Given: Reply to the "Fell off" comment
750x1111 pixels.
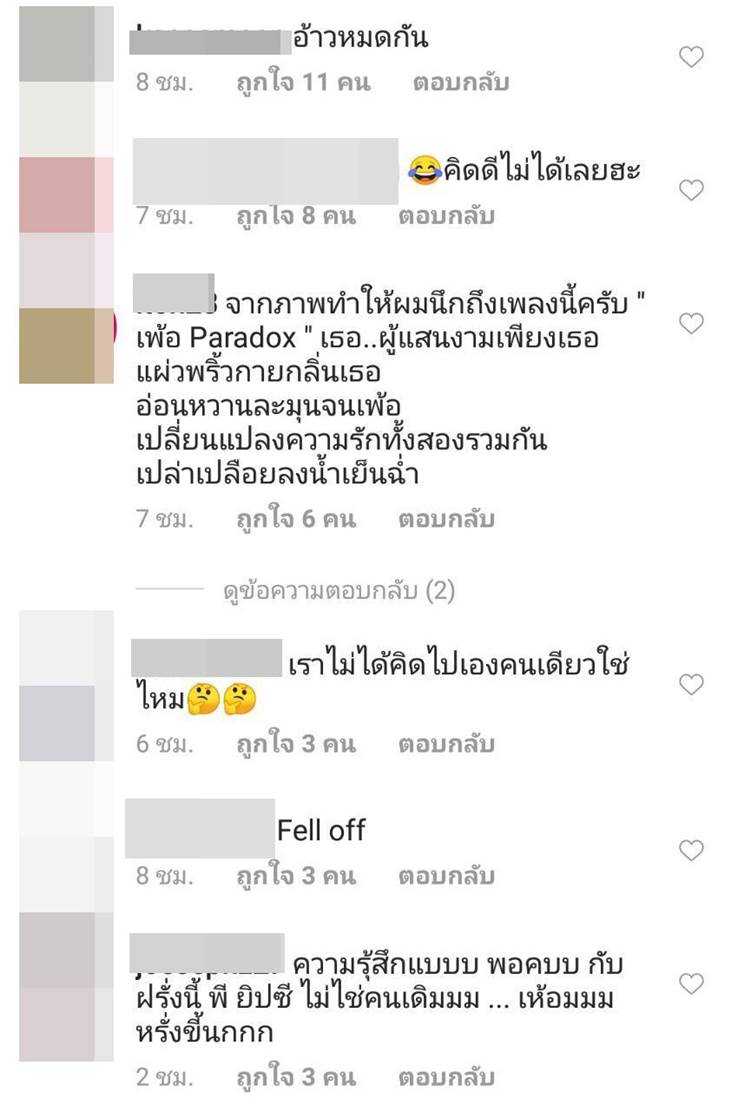Looking at the screenshot, I should pos(446,876).
